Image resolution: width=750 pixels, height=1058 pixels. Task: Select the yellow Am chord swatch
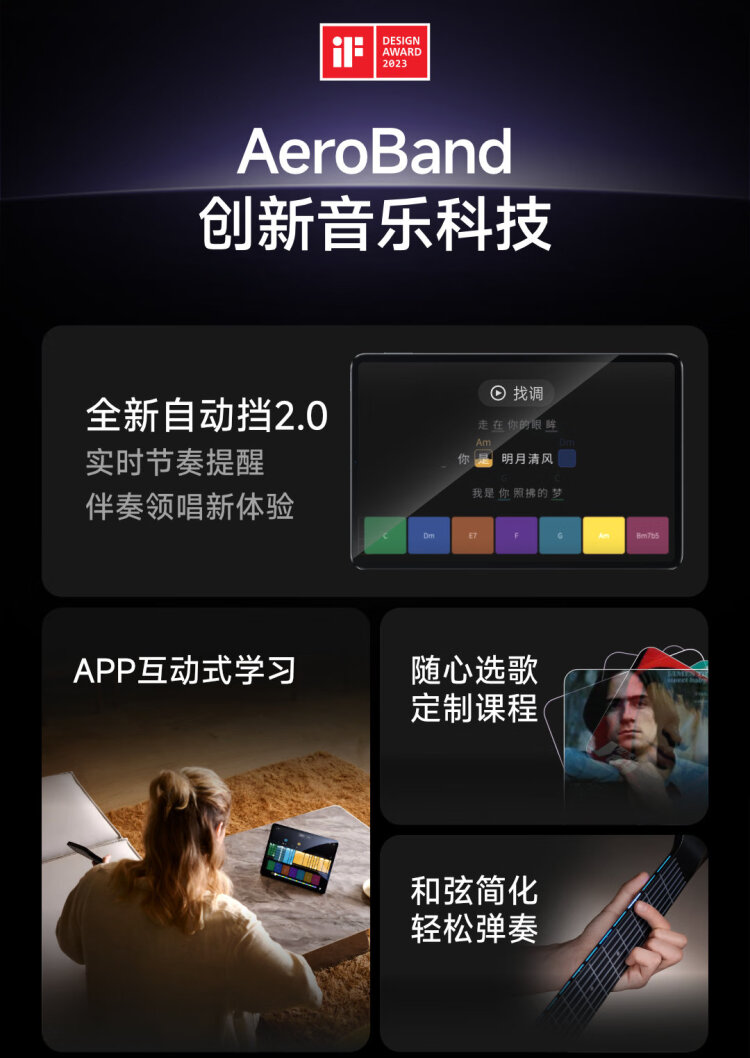point(603,535)
